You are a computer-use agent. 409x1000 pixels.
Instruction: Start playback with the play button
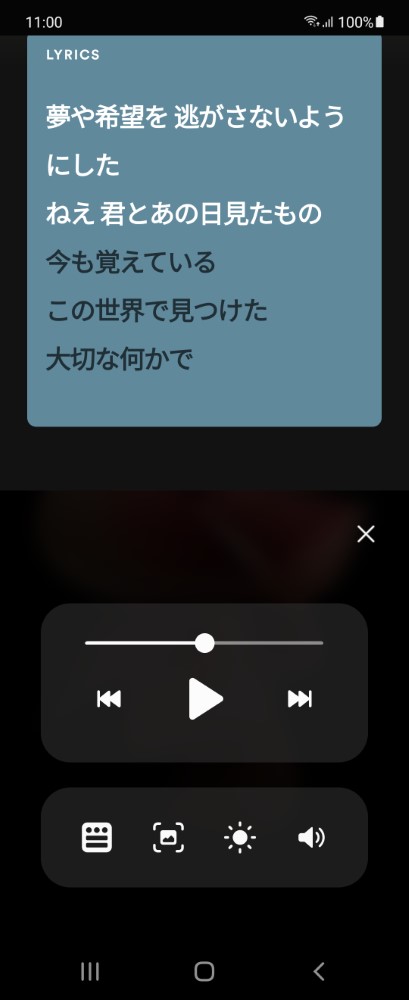pos(205,699)
